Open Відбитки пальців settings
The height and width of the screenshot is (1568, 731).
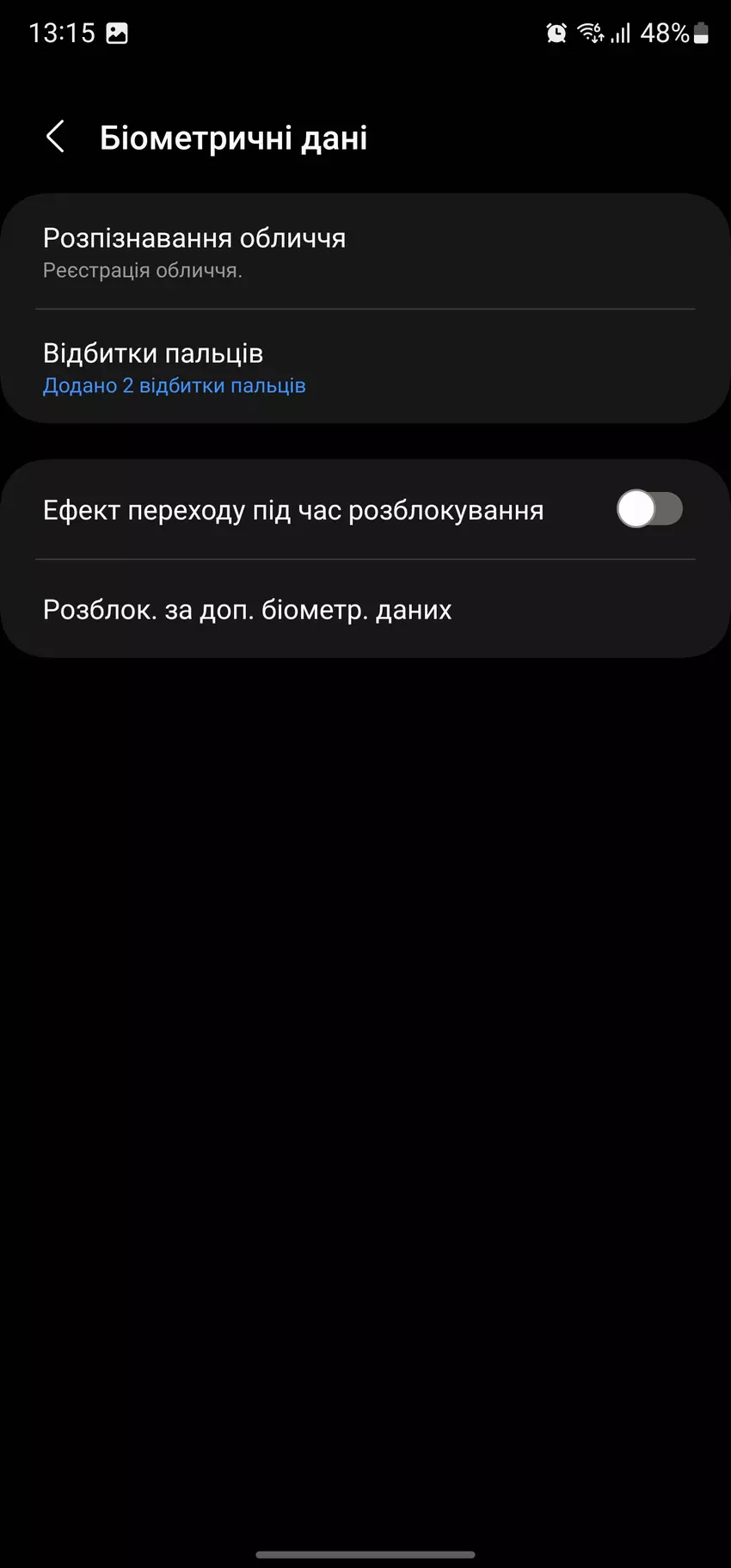[x=365, y=366]
